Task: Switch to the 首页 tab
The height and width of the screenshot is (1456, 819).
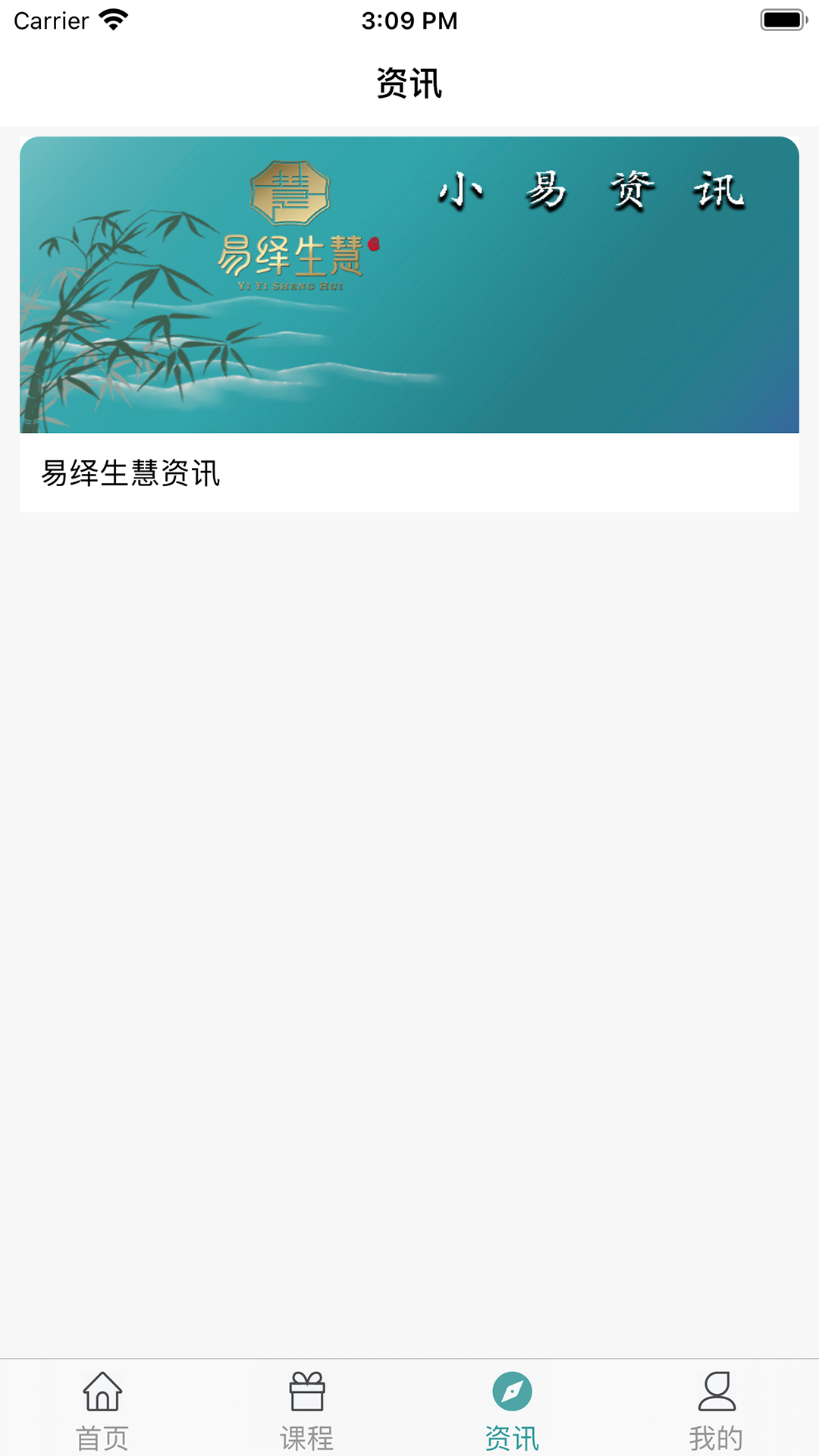Action: [102, 1409]
